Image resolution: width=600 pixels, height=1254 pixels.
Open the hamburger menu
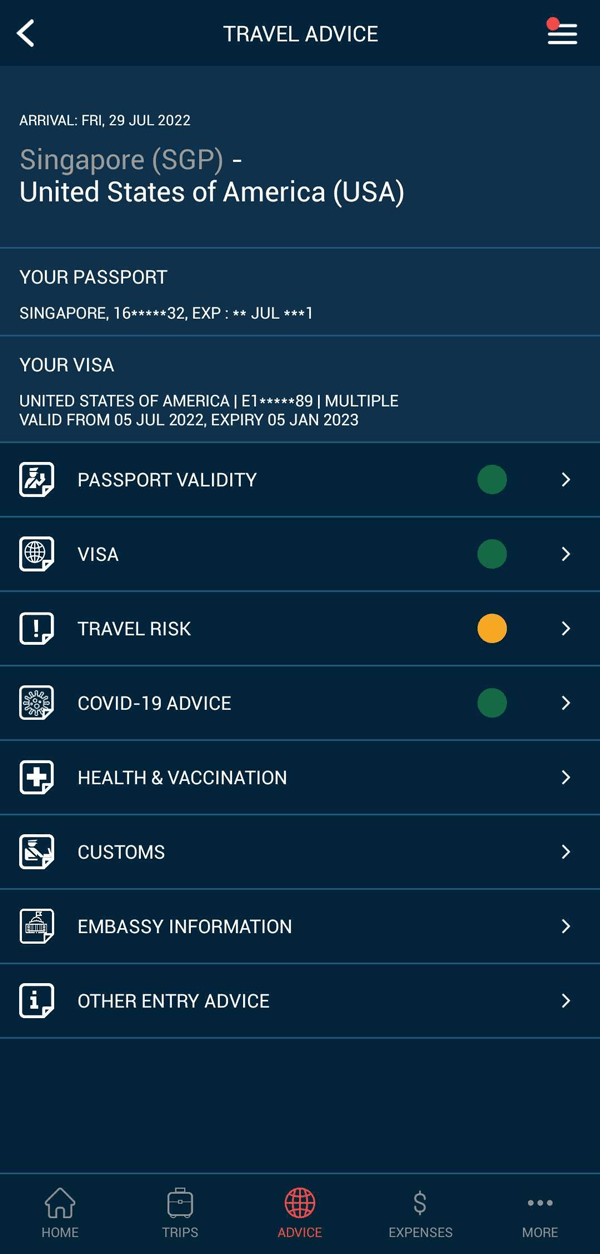pos(562,32)
